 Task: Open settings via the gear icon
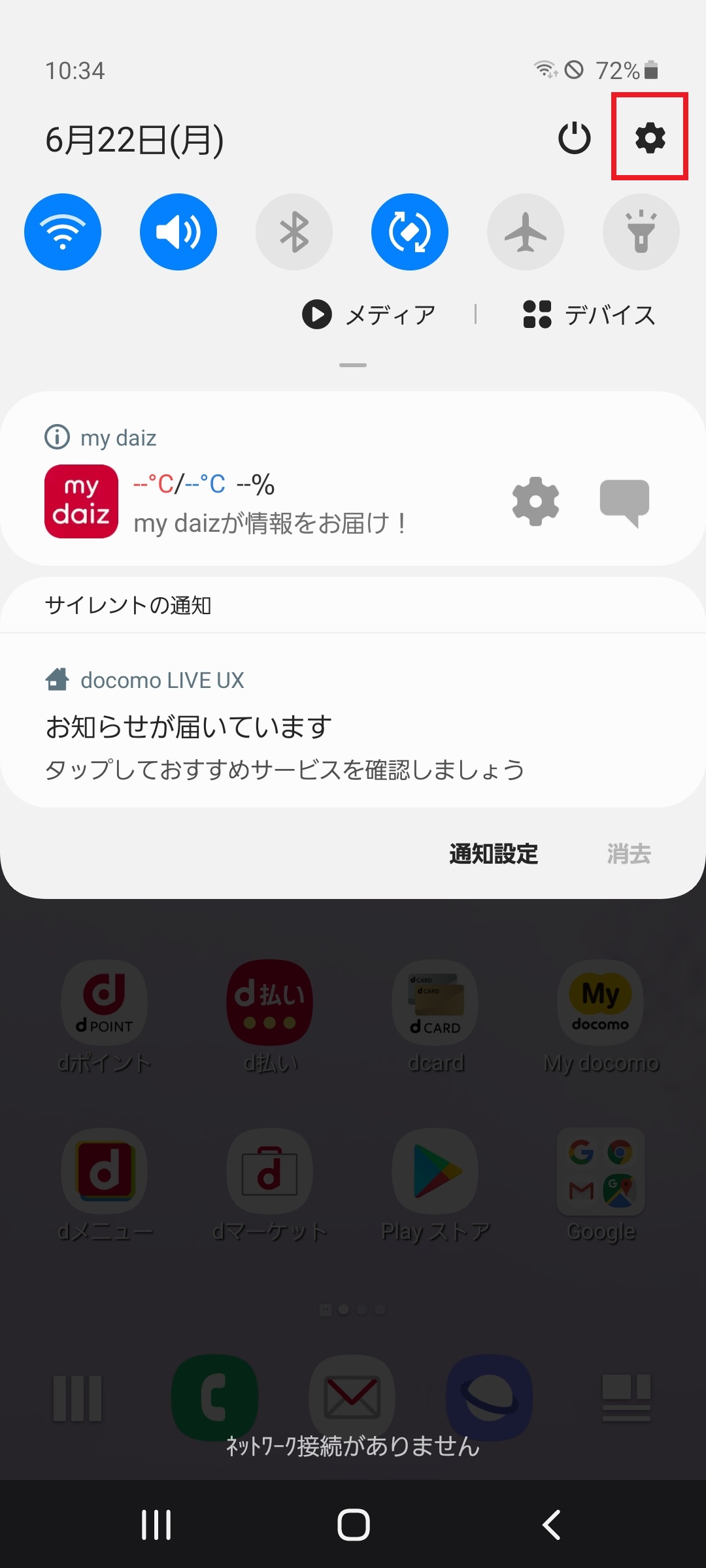650,138
